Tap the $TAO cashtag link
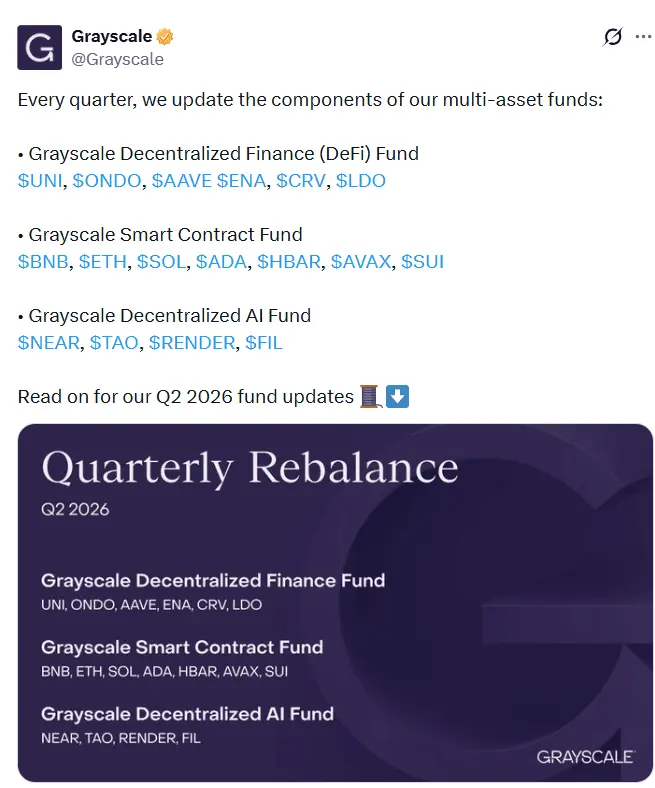 [114, 343]
